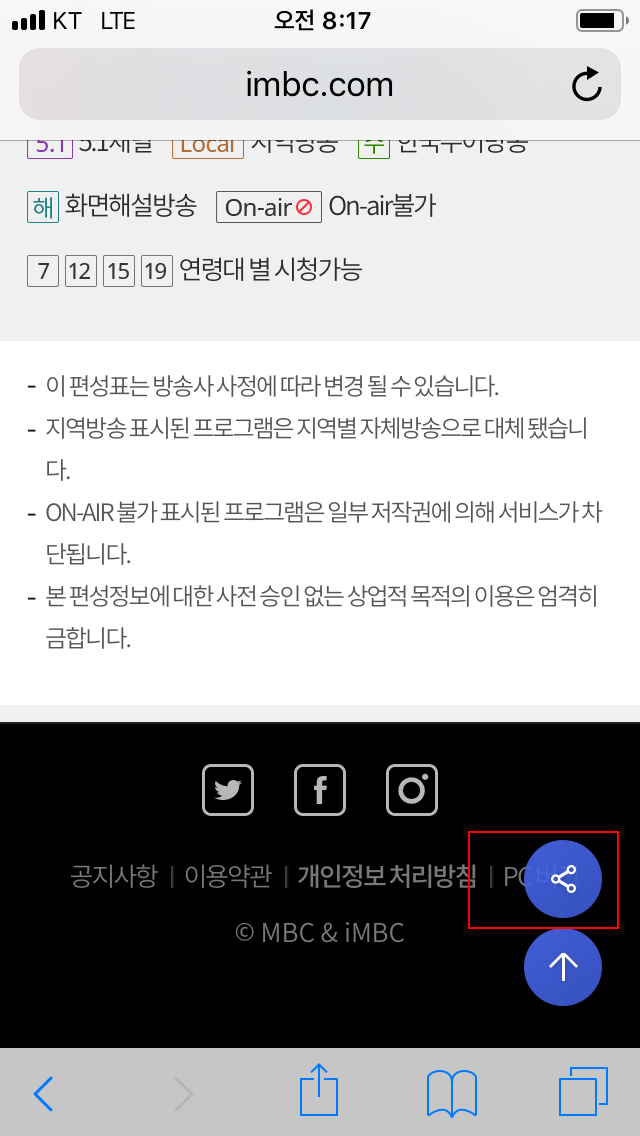
Task: Tap the blue share floating button
Action: 563,880
